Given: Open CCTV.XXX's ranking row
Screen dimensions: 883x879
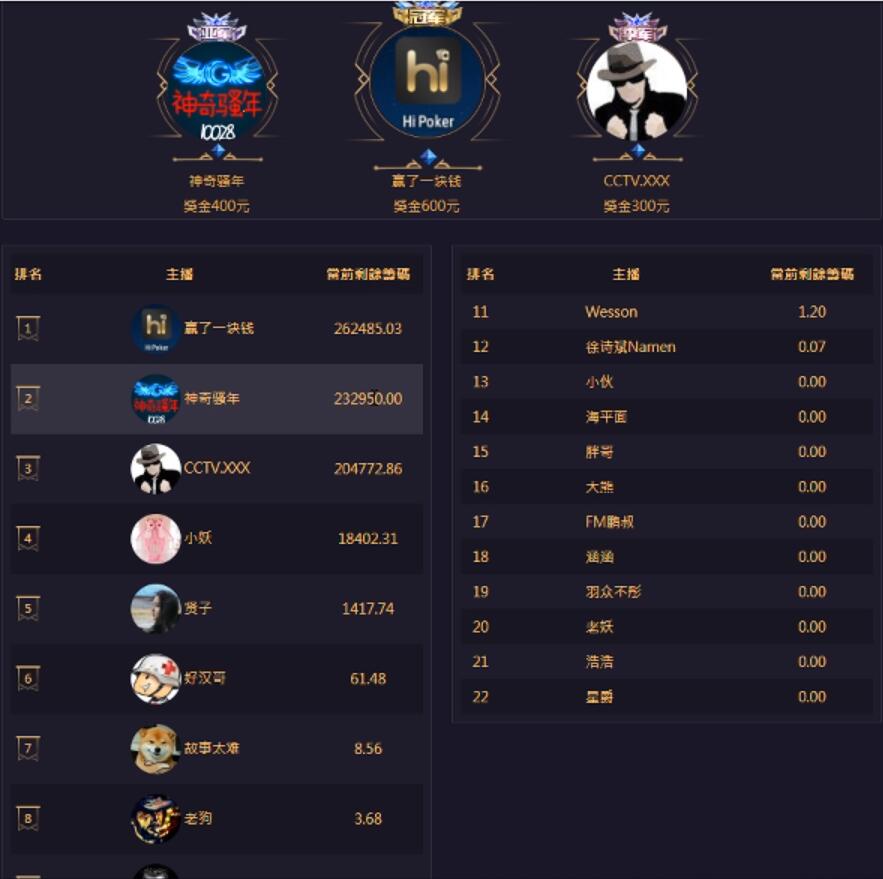Looking at the screenshot, I should (217, 469).
